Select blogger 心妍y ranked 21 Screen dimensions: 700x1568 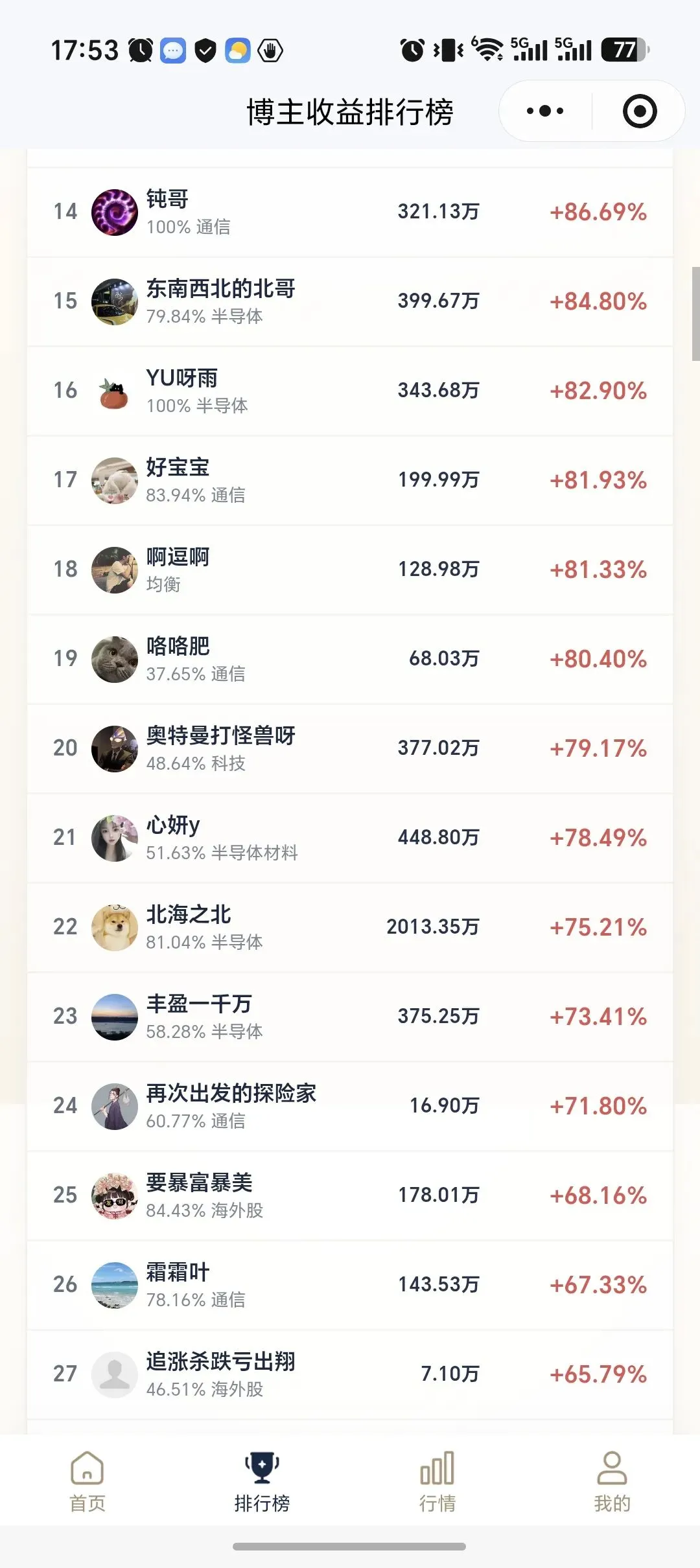350,838
